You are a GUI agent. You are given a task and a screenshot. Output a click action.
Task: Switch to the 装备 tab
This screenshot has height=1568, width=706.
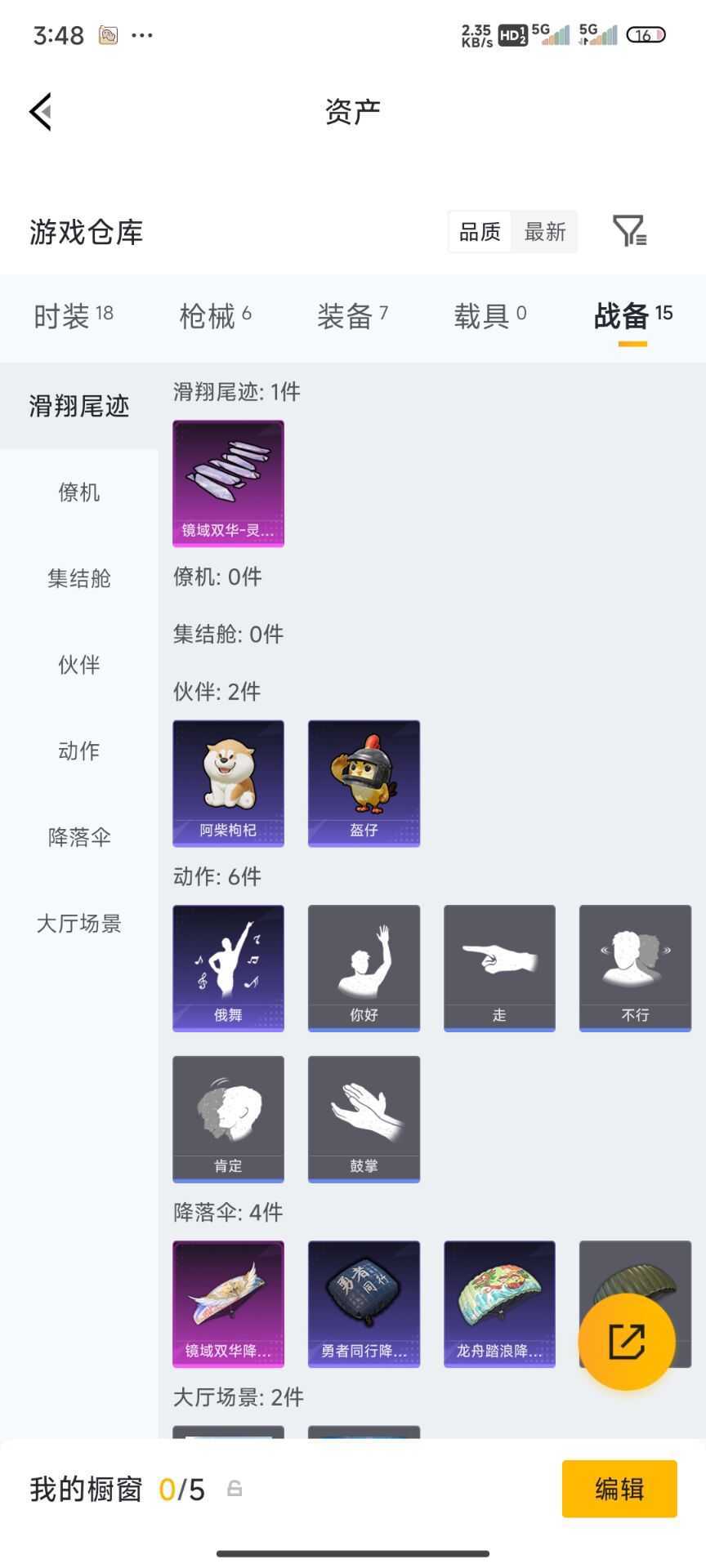[x=352, y=316]
